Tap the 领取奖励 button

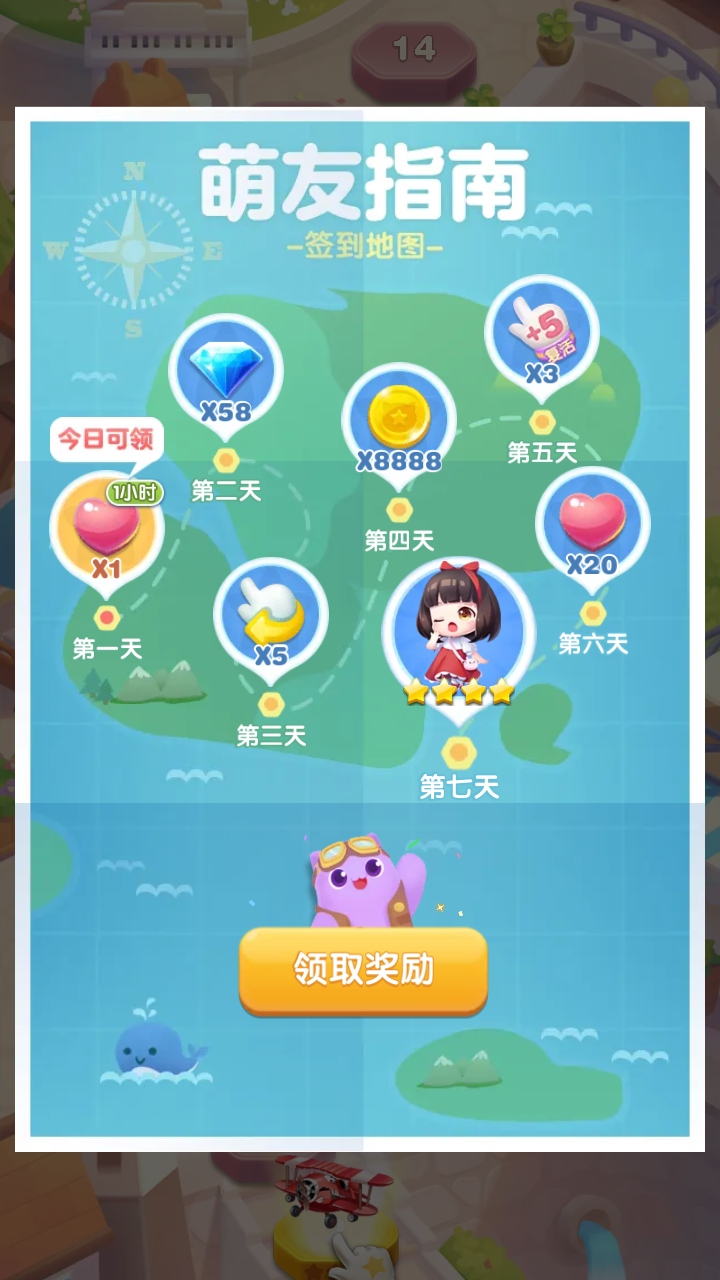[x=363, y=970]
